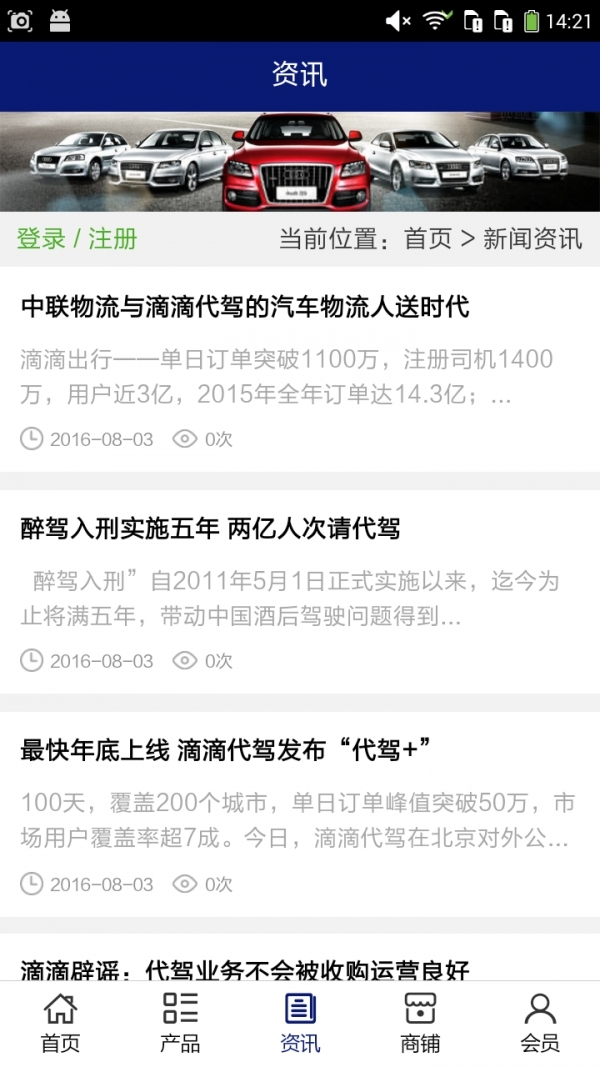The image size is (600, 1067).
Task: Select the 资讯 tab
Action: [300, 1022]
